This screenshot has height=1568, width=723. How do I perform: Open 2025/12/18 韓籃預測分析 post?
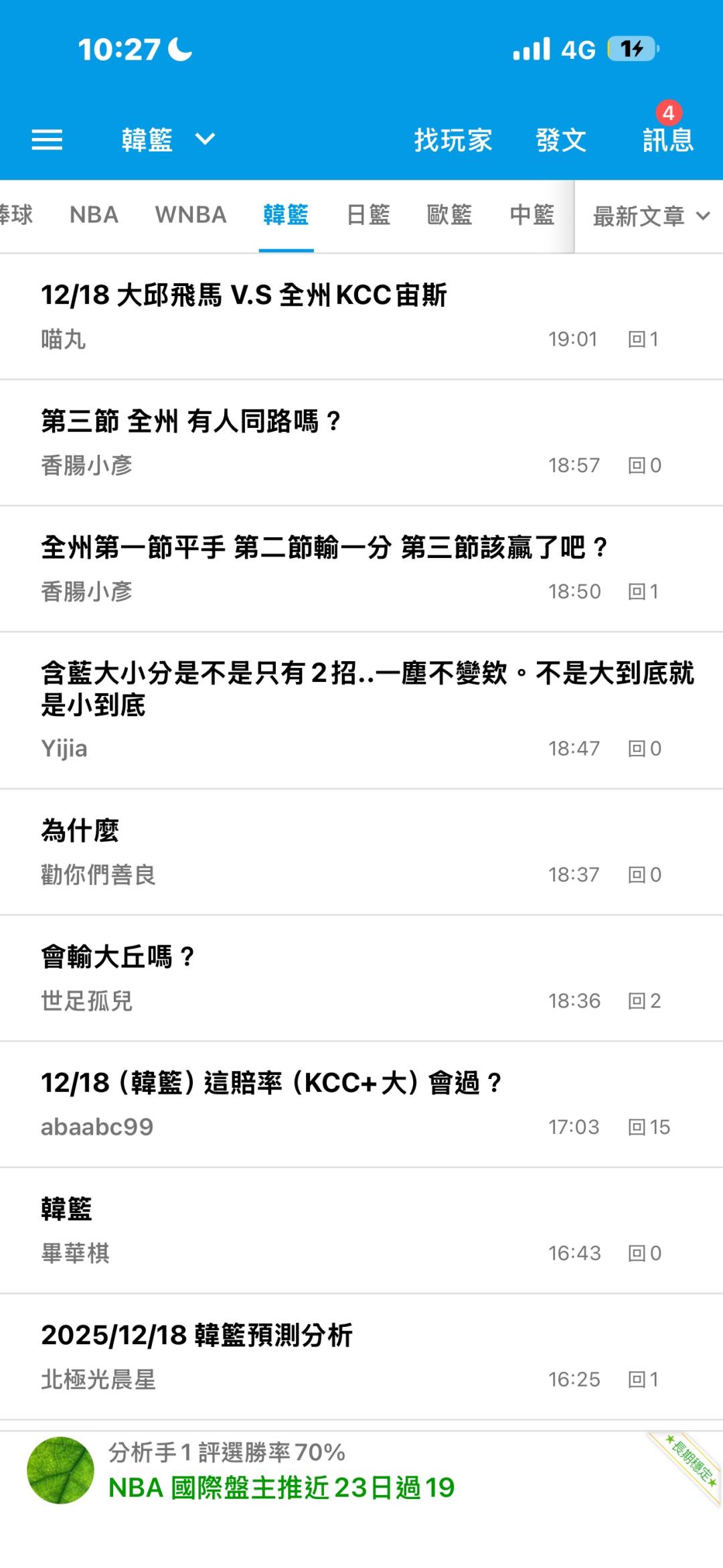click(x=197, y=1335)
